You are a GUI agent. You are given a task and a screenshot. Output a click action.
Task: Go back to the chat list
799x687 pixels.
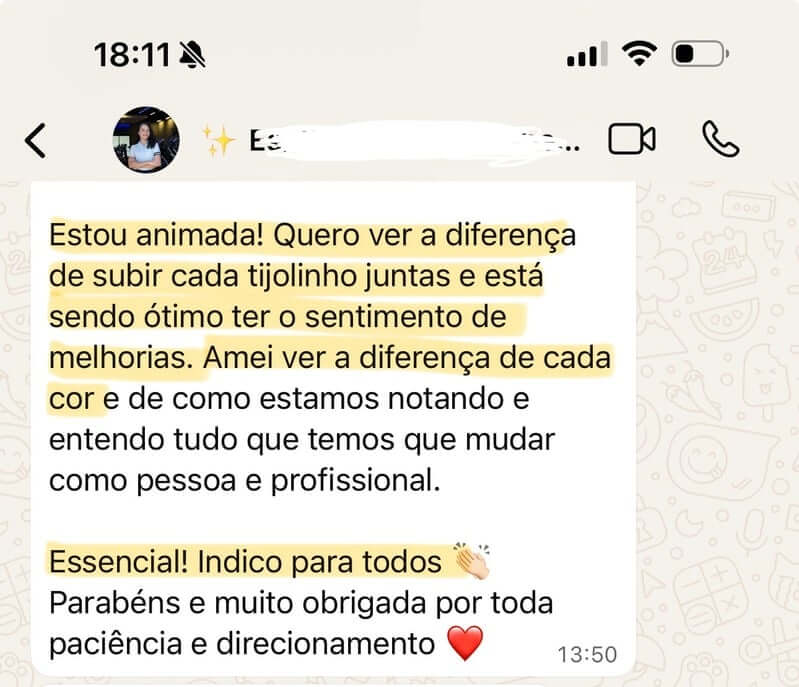(x=35, y=141)
